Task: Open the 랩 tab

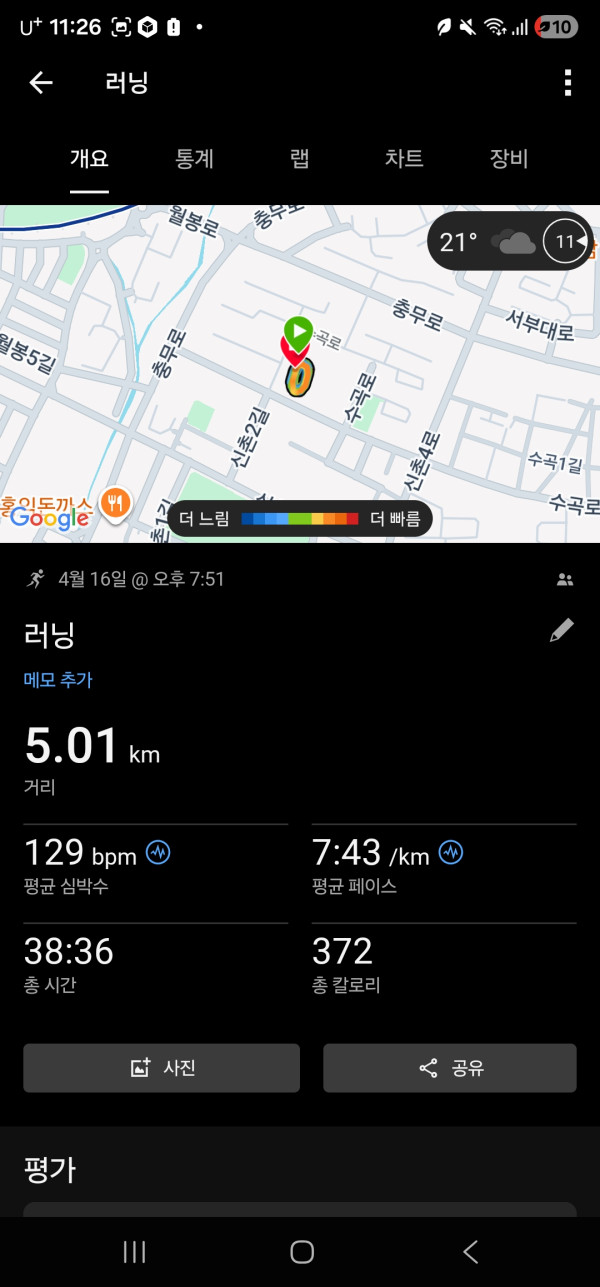Action: 299,159
